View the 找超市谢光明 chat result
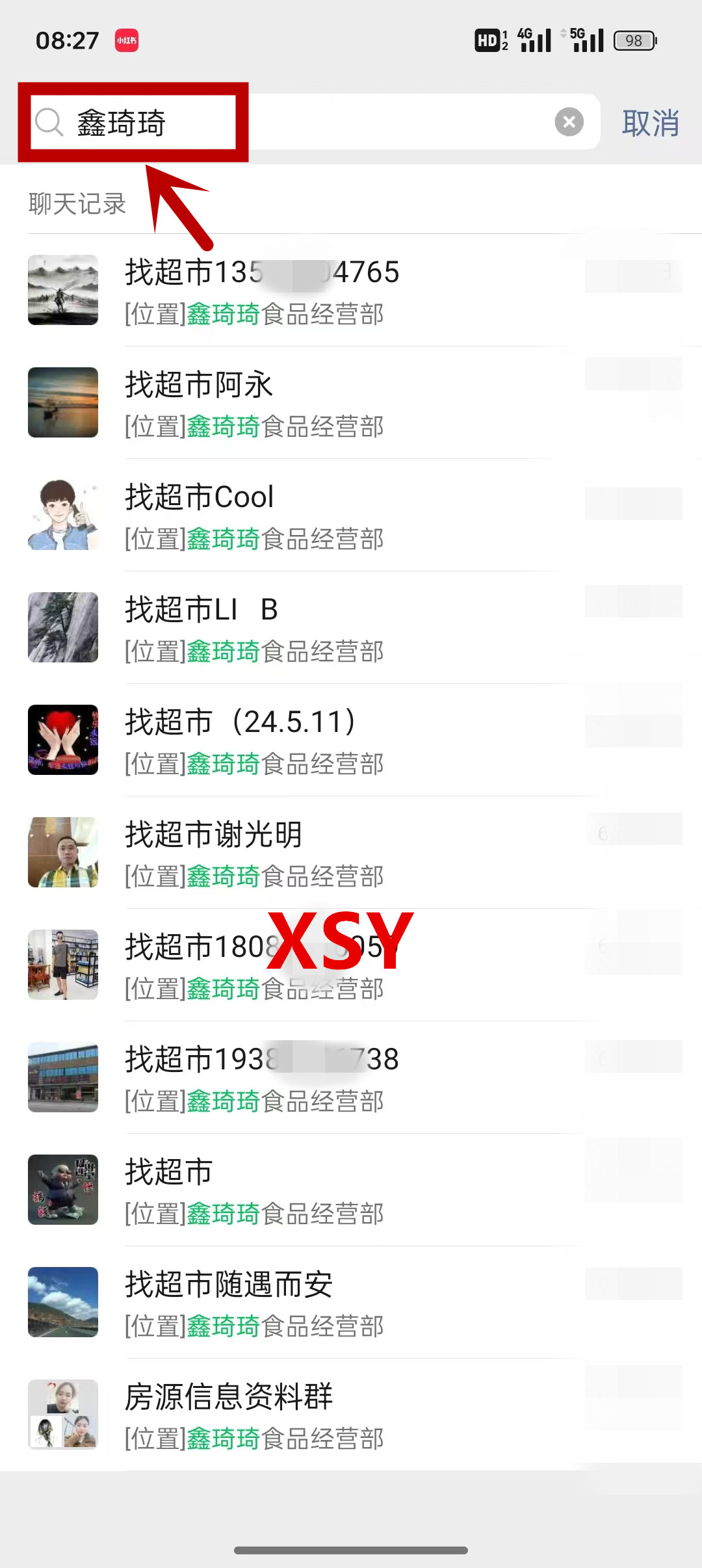This screenshot has height=1568, width=702. coord(351,853)
